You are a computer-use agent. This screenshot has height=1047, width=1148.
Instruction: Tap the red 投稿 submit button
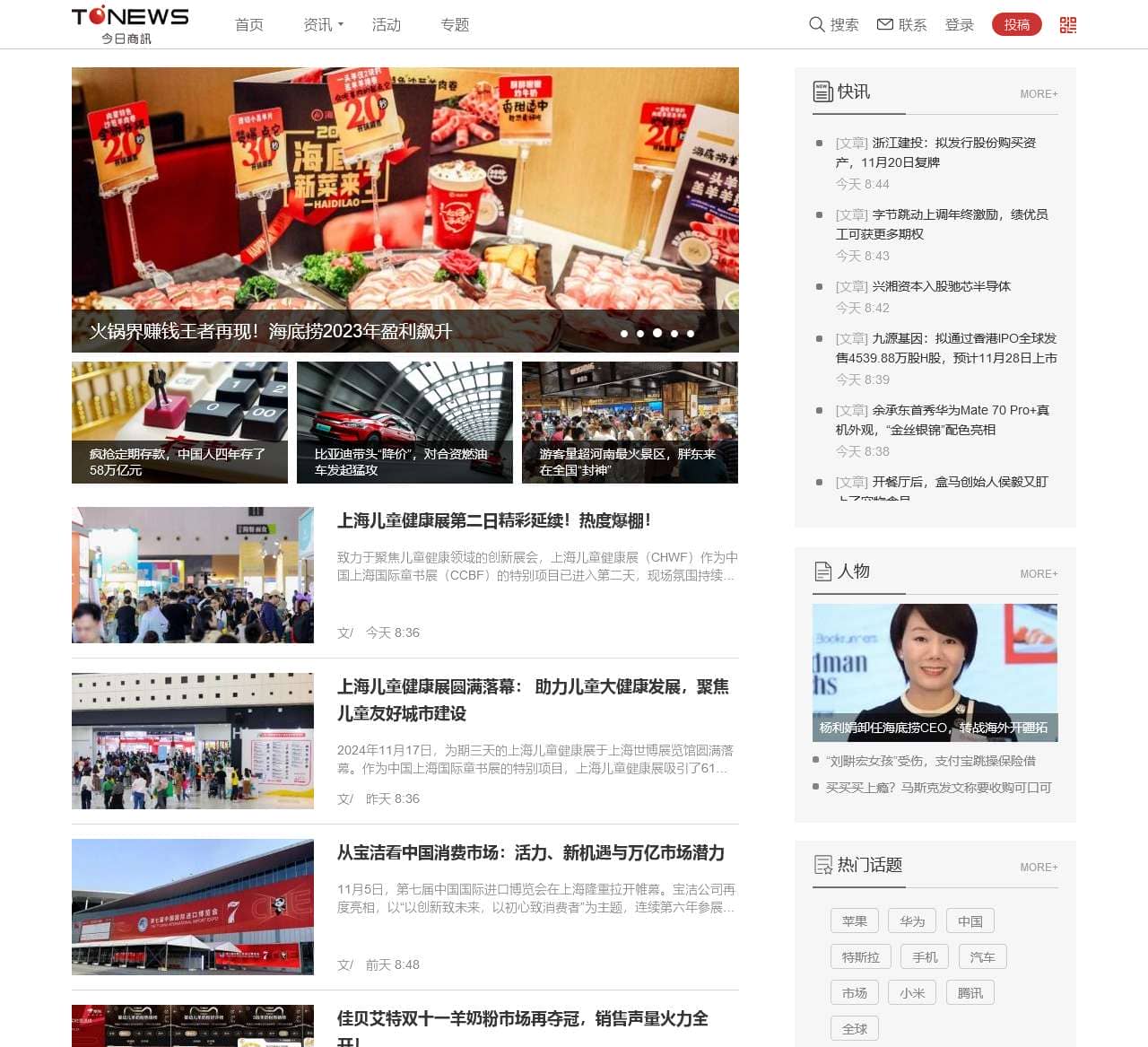pyautogui.click(x=1016, y=25)
